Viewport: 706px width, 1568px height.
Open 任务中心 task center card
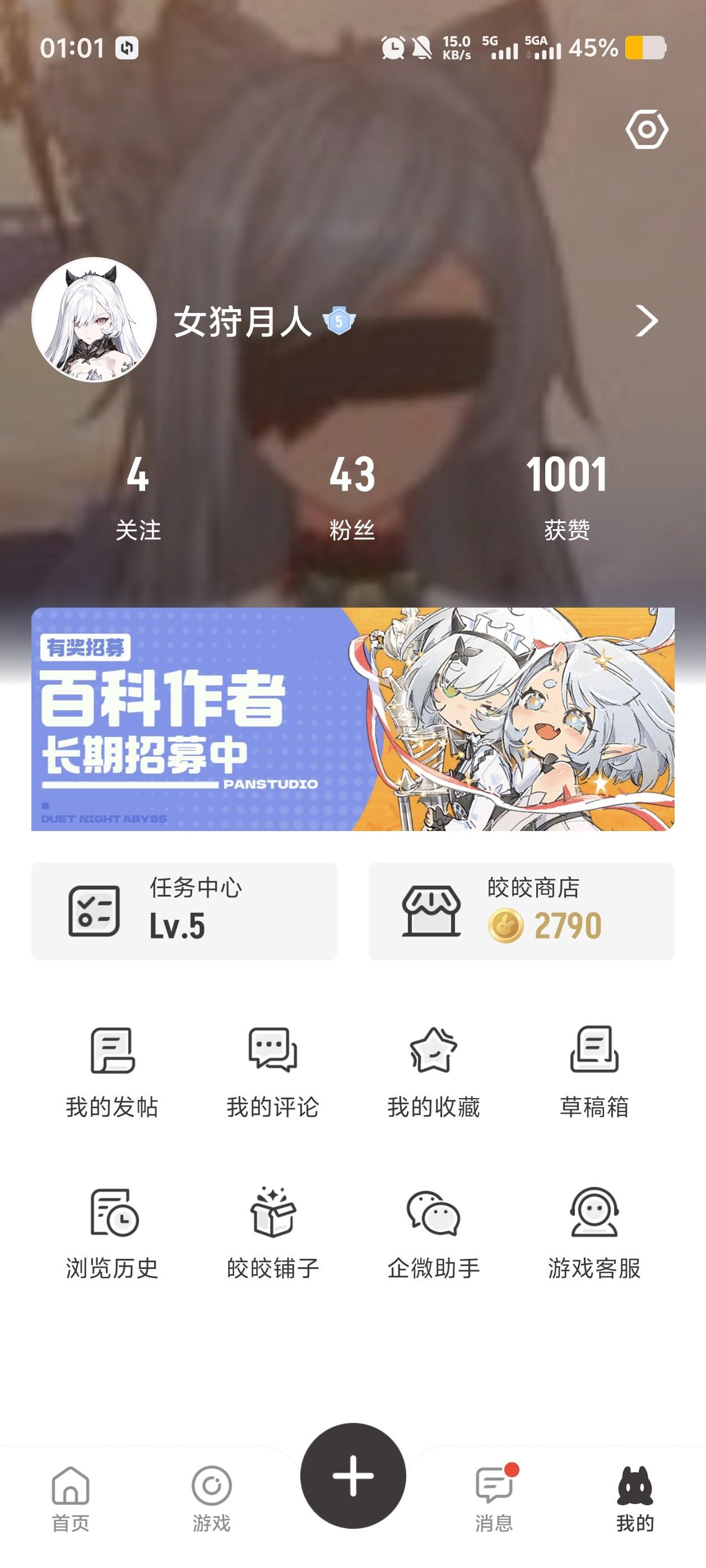[184, 911]
